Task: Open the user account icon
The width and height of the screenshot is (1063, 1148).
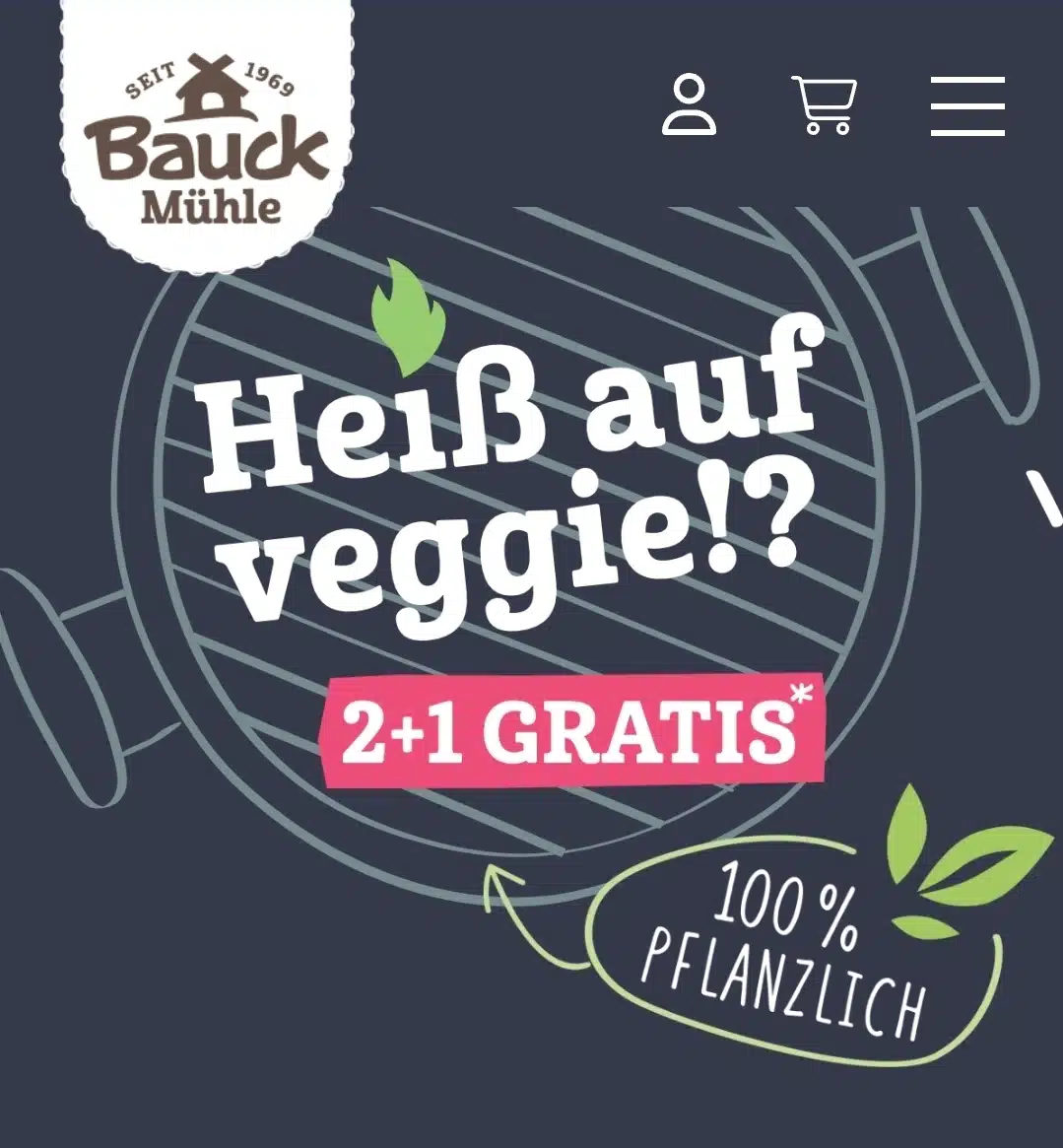Action: 689,104
